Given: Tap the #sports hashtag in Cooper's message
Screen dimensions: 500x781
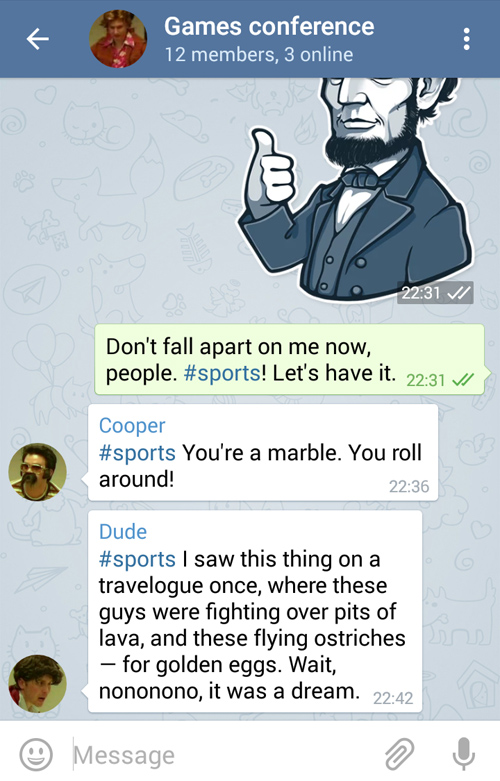Looking at the screenshot, I should (x=137, y=453).
